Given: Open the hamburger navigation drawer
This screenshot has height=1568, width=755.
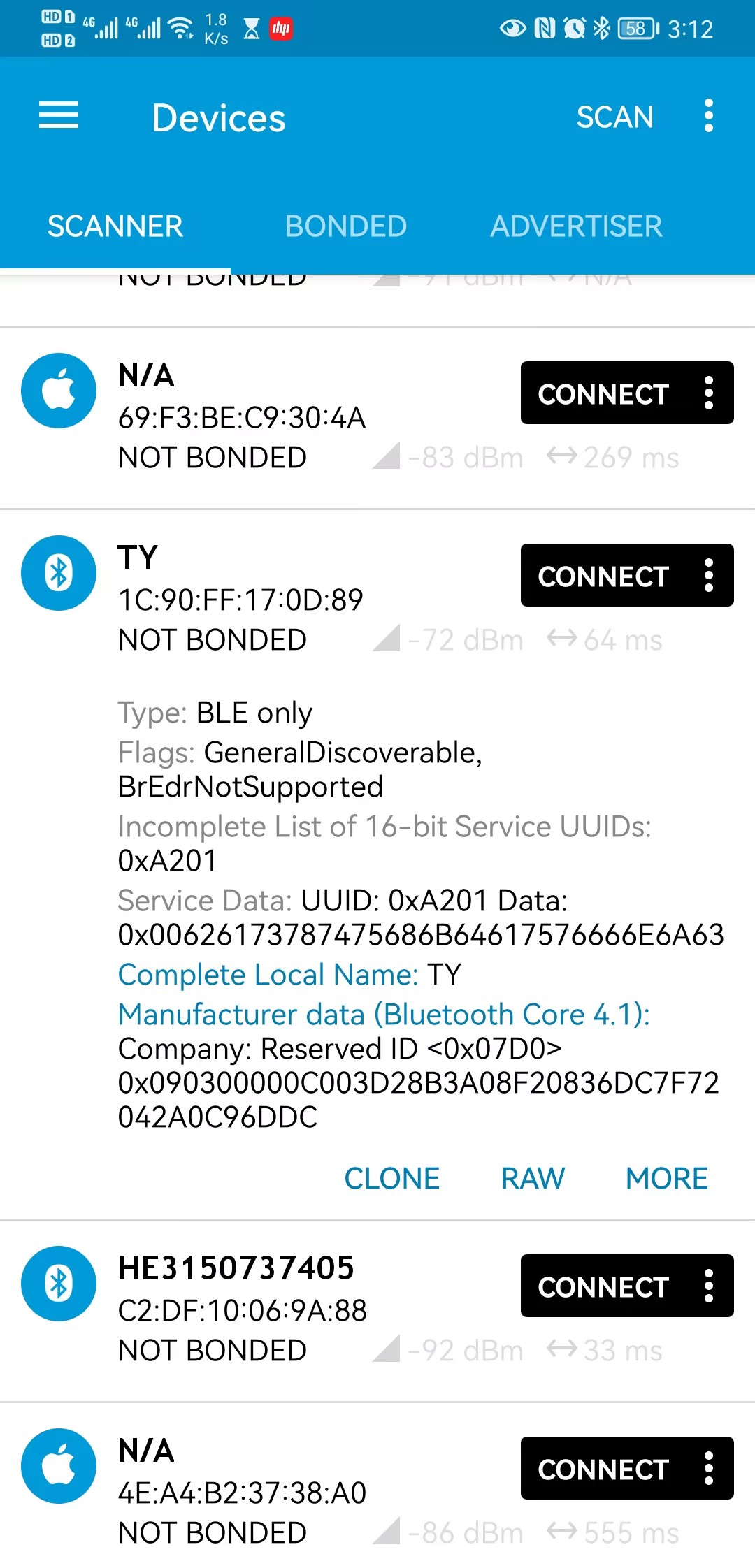Looking at the screenshot, I should [x=59, y=115].
